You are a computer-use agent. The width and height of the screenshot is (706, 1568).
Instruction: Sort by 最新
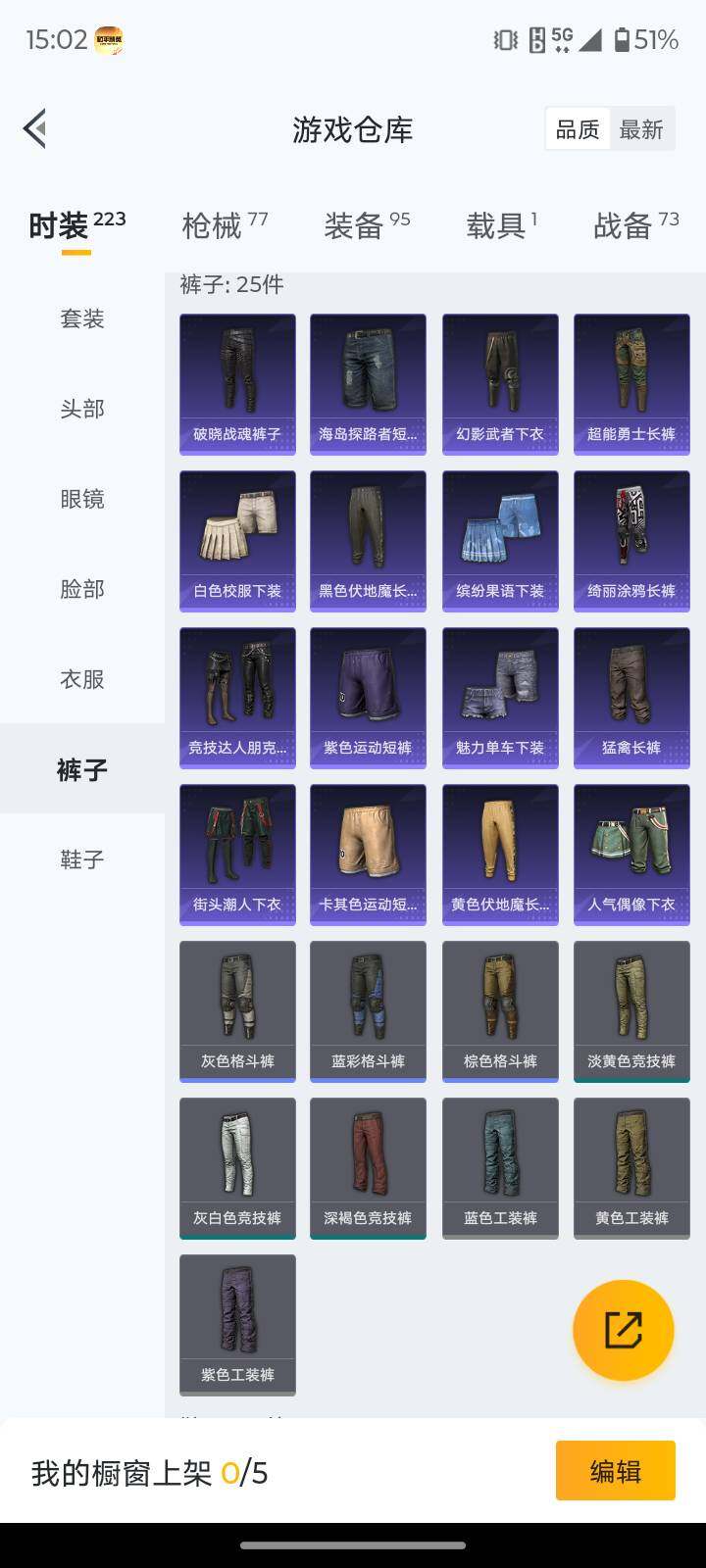[x=641, y=129]
